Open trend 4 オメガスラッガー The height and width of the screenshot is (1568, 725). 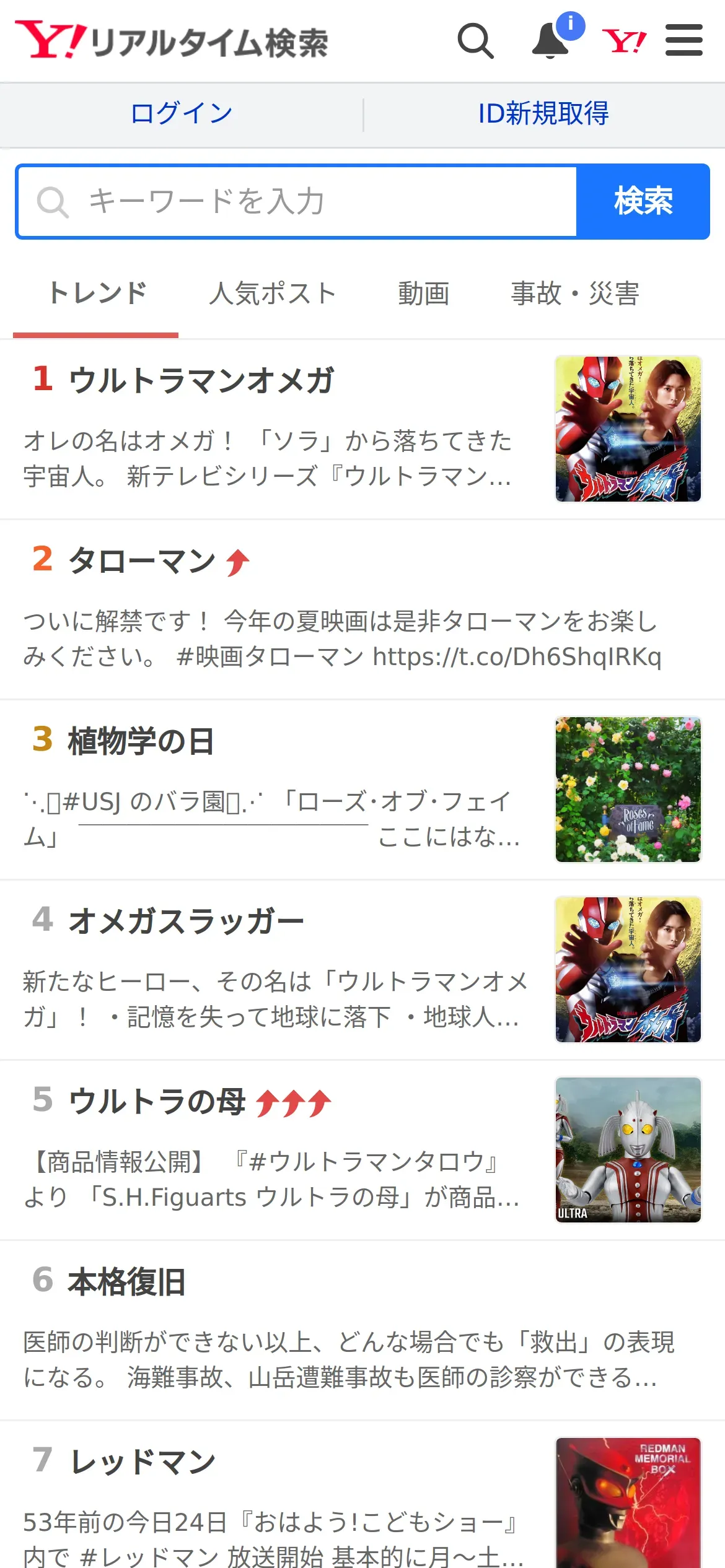click(x=186, y=921)
